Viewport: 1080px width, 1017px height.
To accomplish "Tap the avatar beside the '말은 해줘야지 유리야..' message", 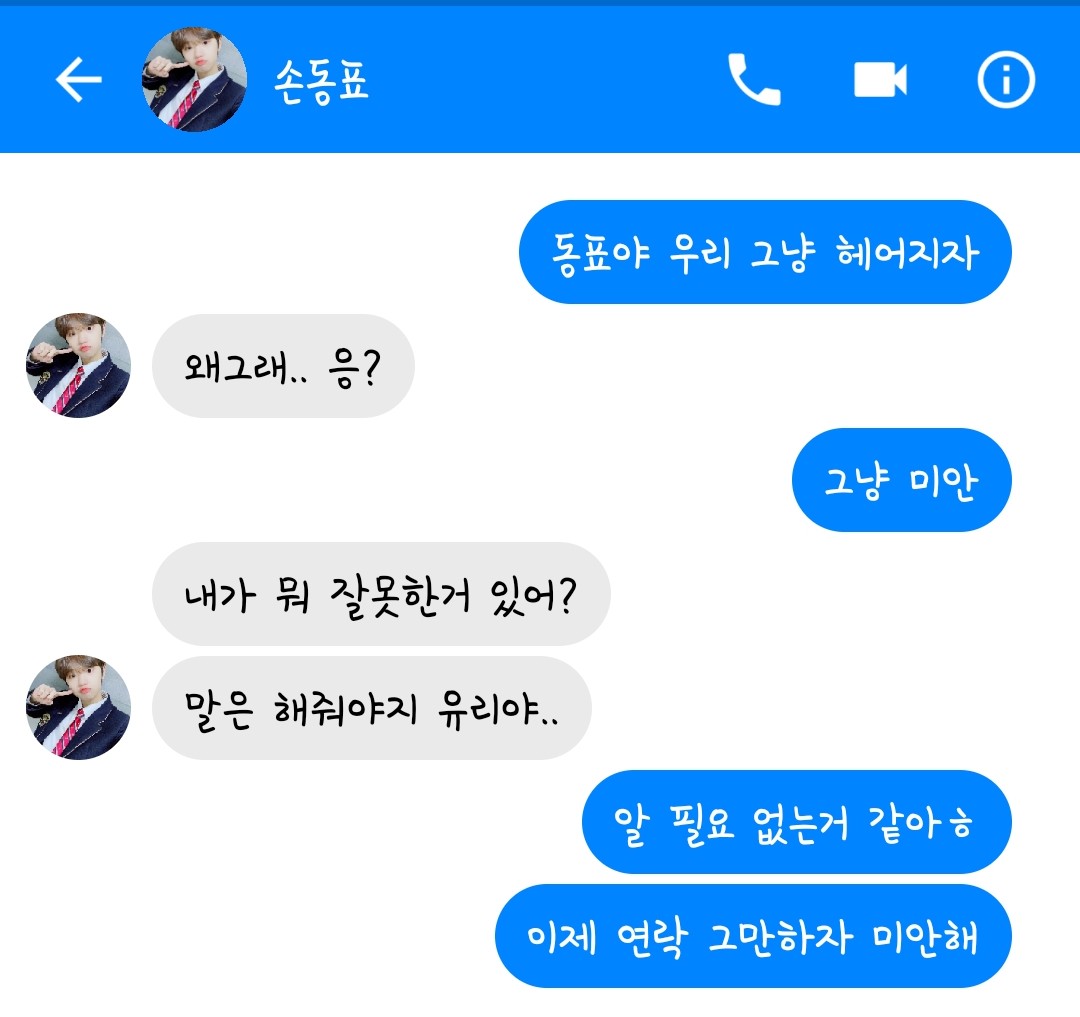I will coord(78,707).
